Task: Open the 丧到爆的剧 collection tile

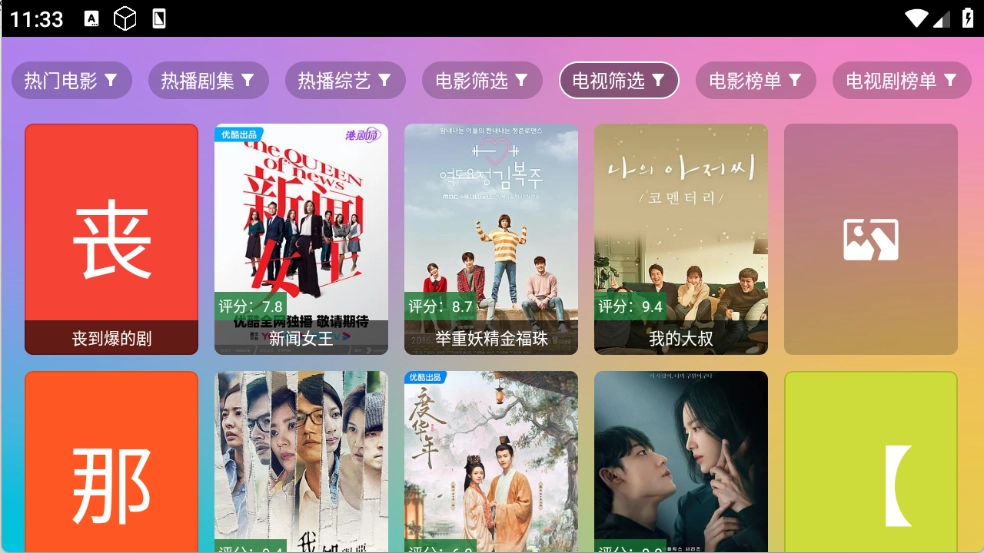Action: tap(111, 239)
